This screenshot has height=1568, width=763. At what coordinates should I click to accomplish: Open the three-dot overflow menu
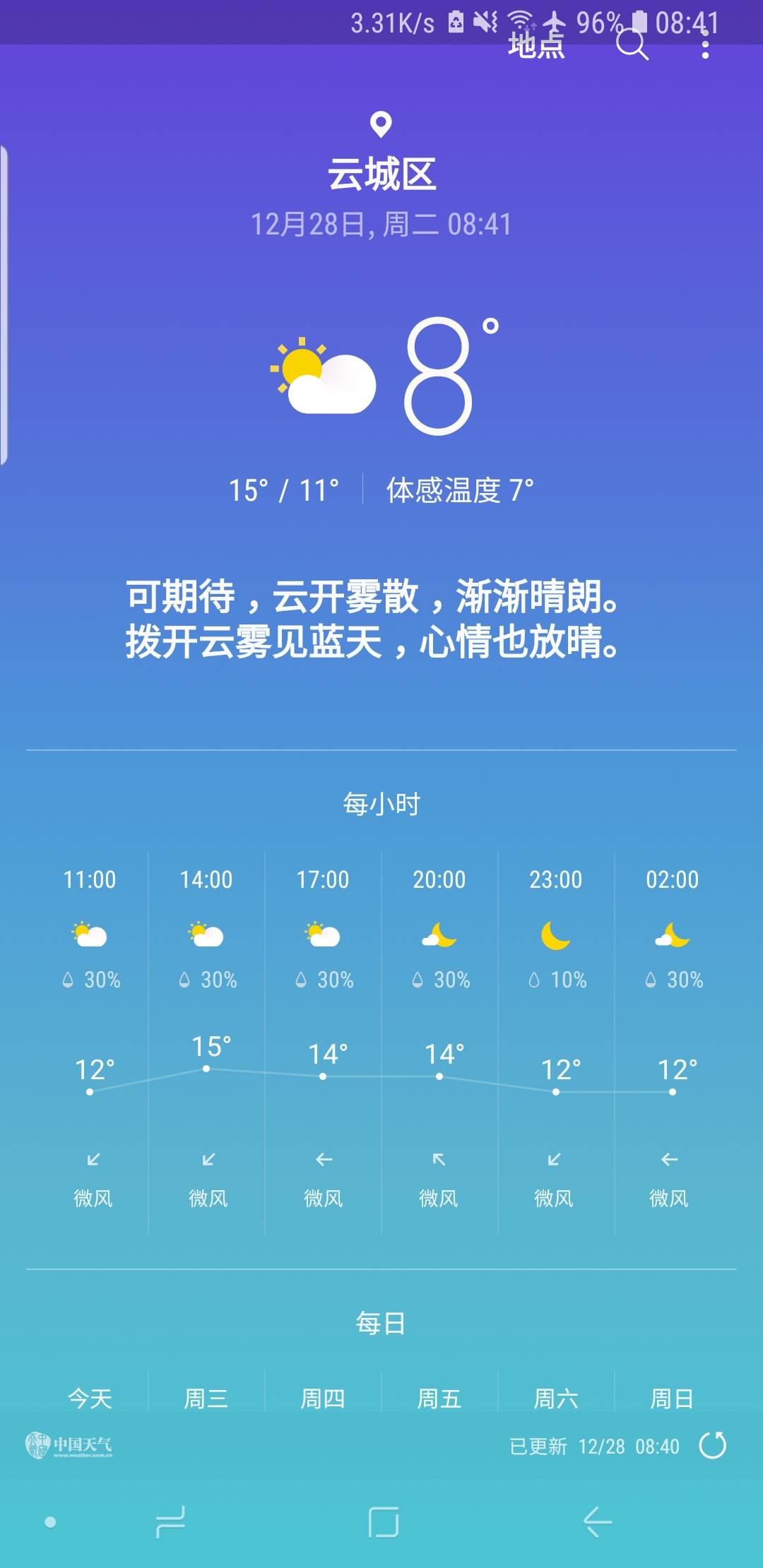(x=704, y=47)
